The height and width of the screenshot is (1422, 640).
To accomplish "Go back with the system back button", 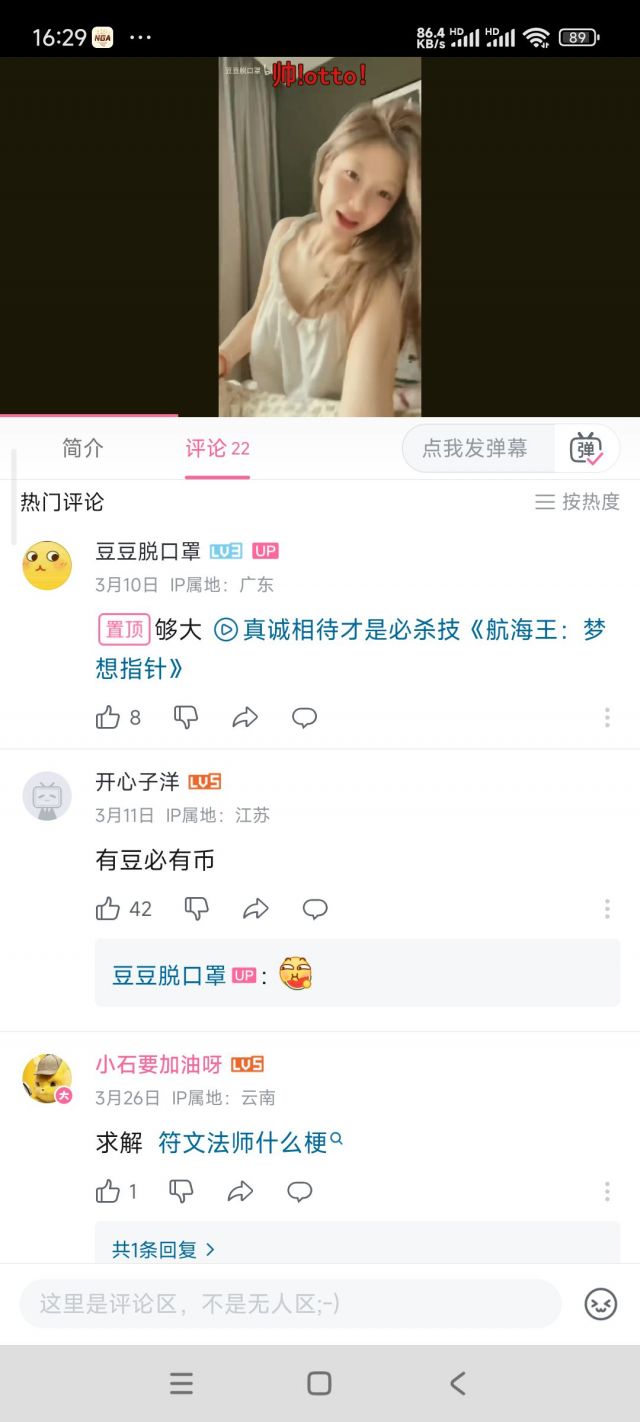I will click(x=457, y=1383).
